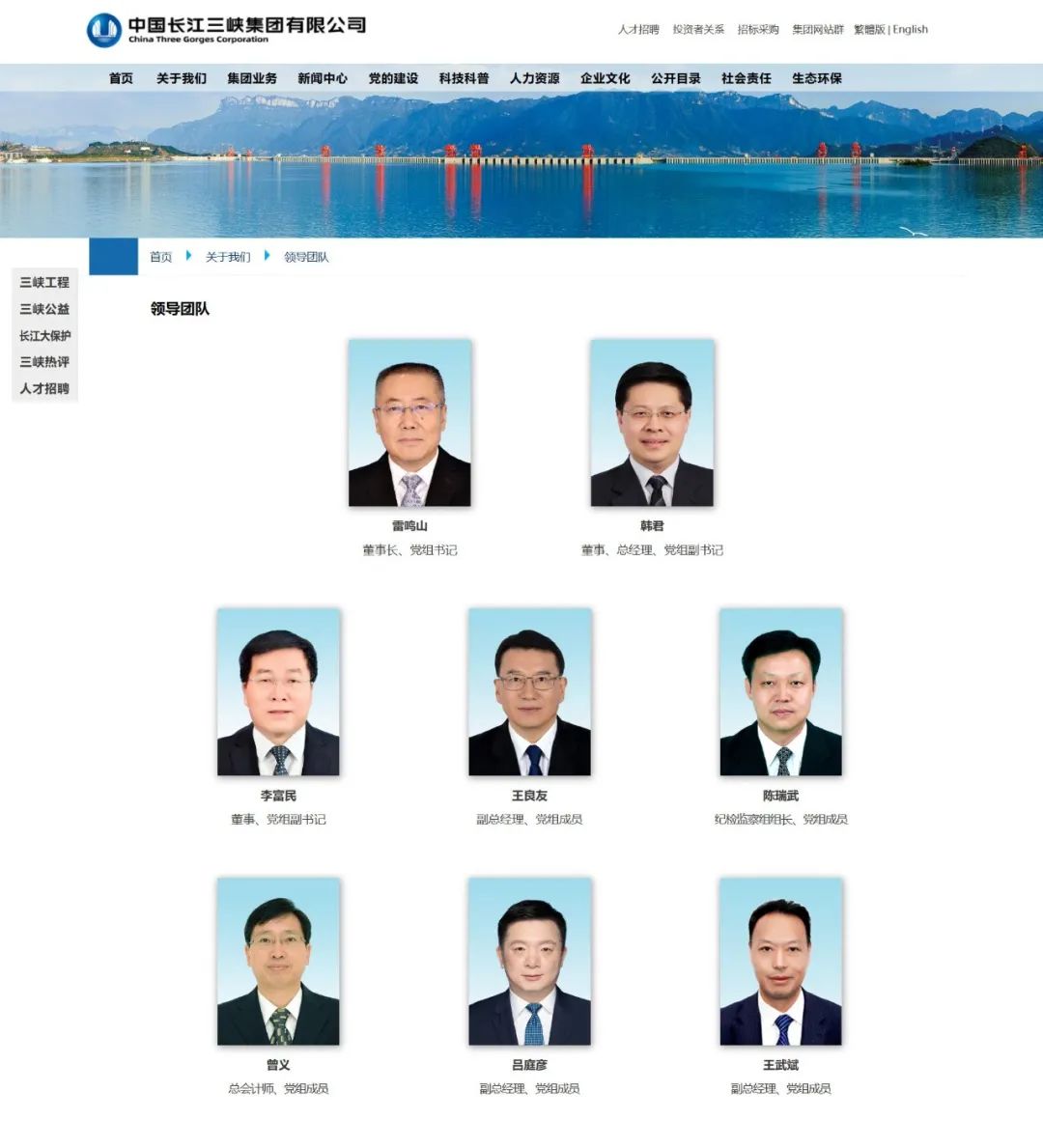Open 人力资源 section
1043x1148 pixels.
[x=534, y=78]
